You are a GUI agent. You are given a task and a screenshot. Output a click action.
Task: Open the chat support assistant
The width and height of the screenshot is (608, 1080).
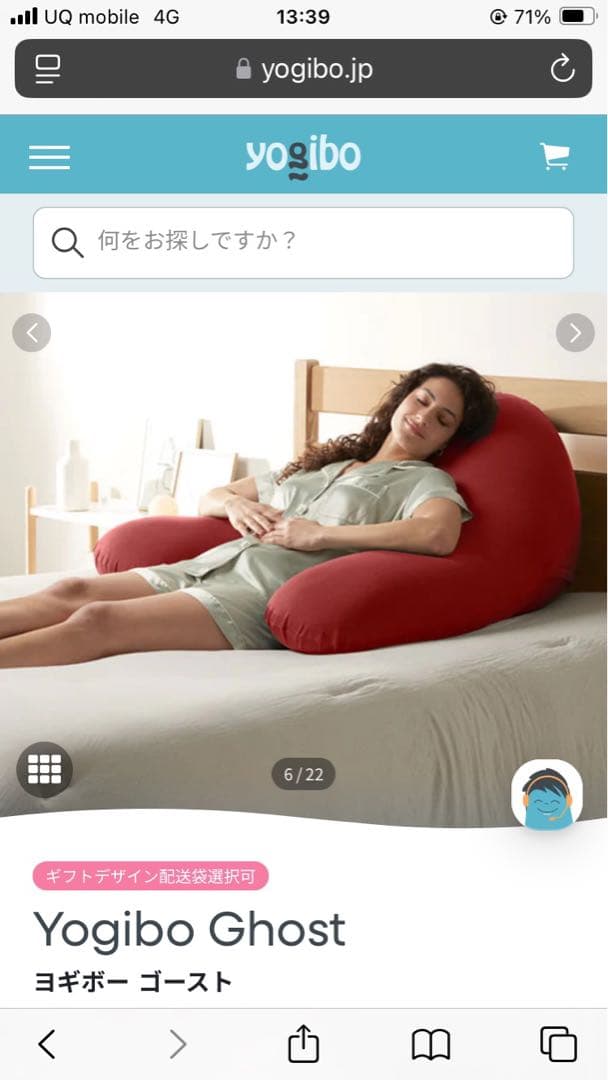click(x=547, y=795)
